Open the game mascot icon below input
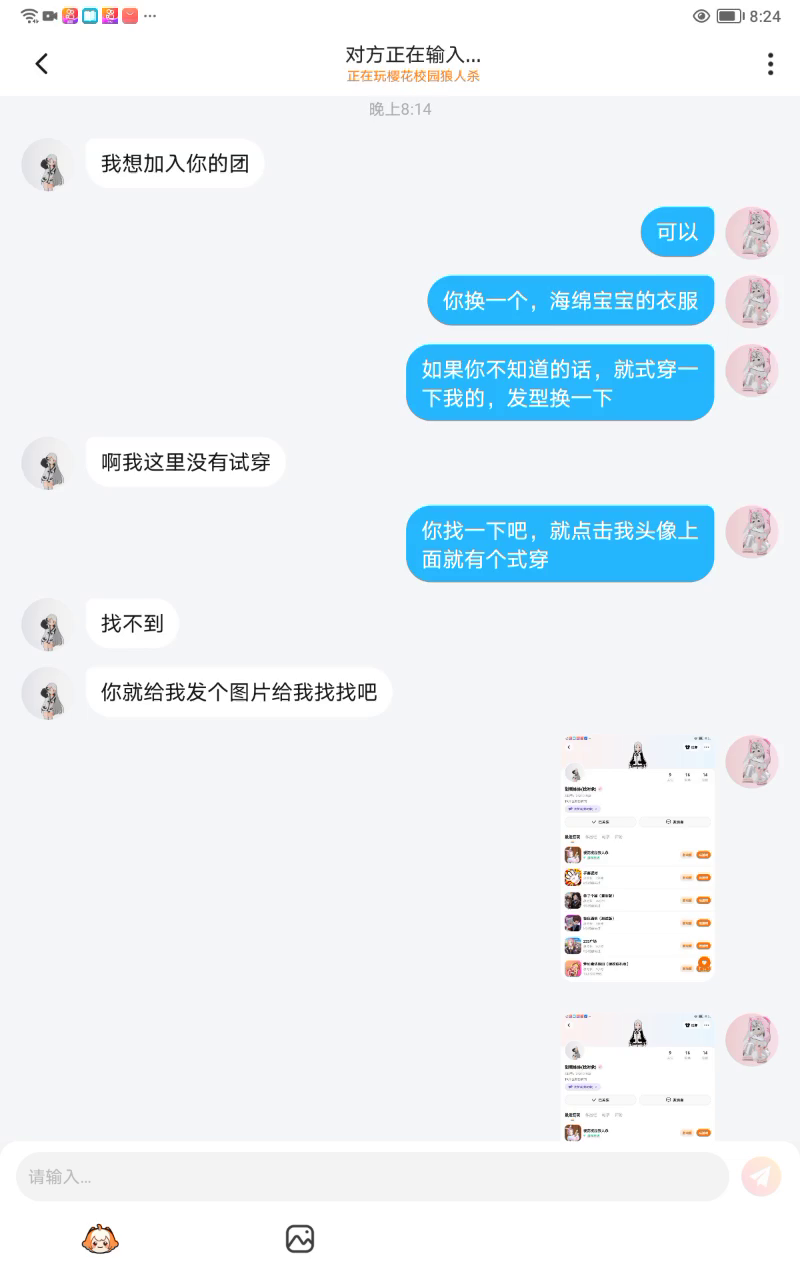This screenshot has width=800, height=1280. [x=100, y=1239]
